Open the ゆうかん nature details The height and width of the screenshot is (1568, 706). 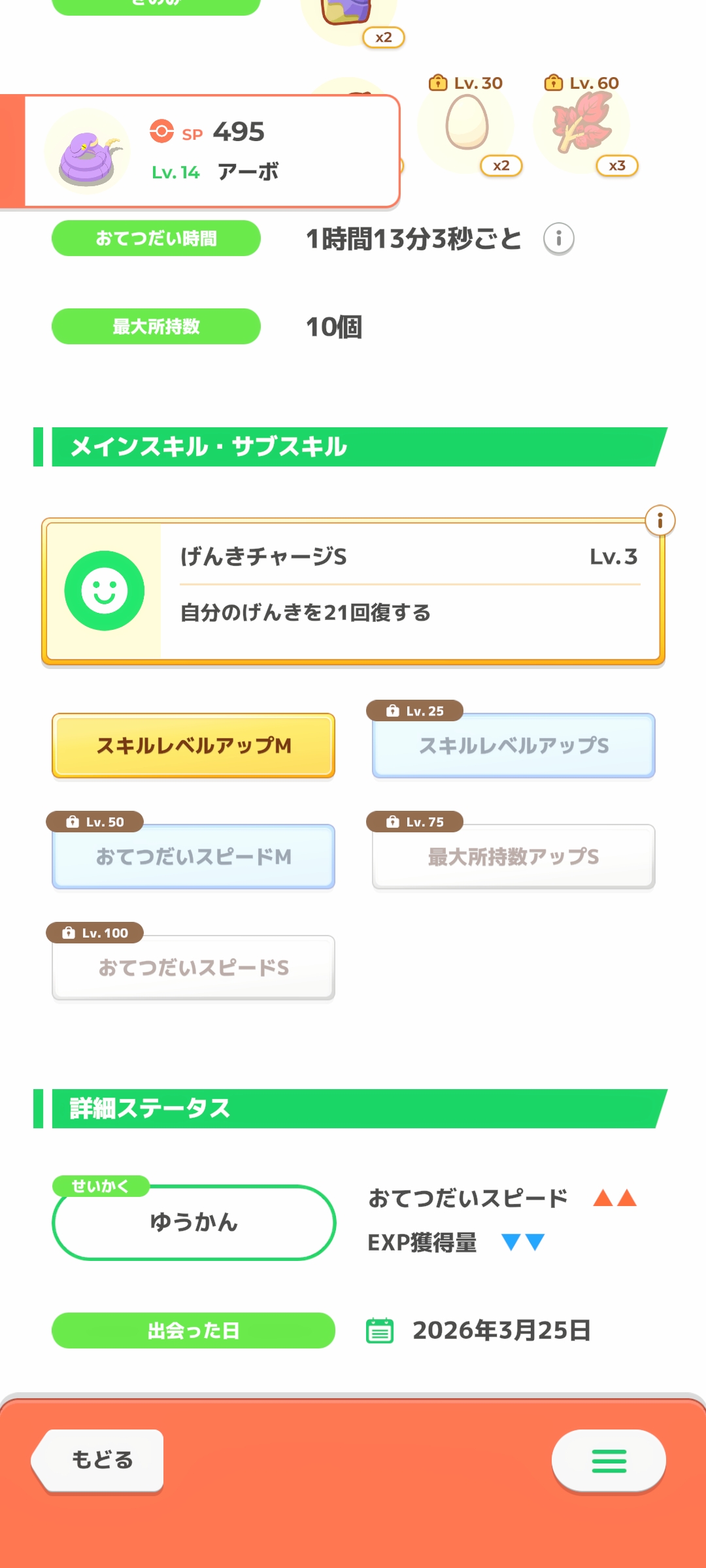click(x=193, y=1222)
